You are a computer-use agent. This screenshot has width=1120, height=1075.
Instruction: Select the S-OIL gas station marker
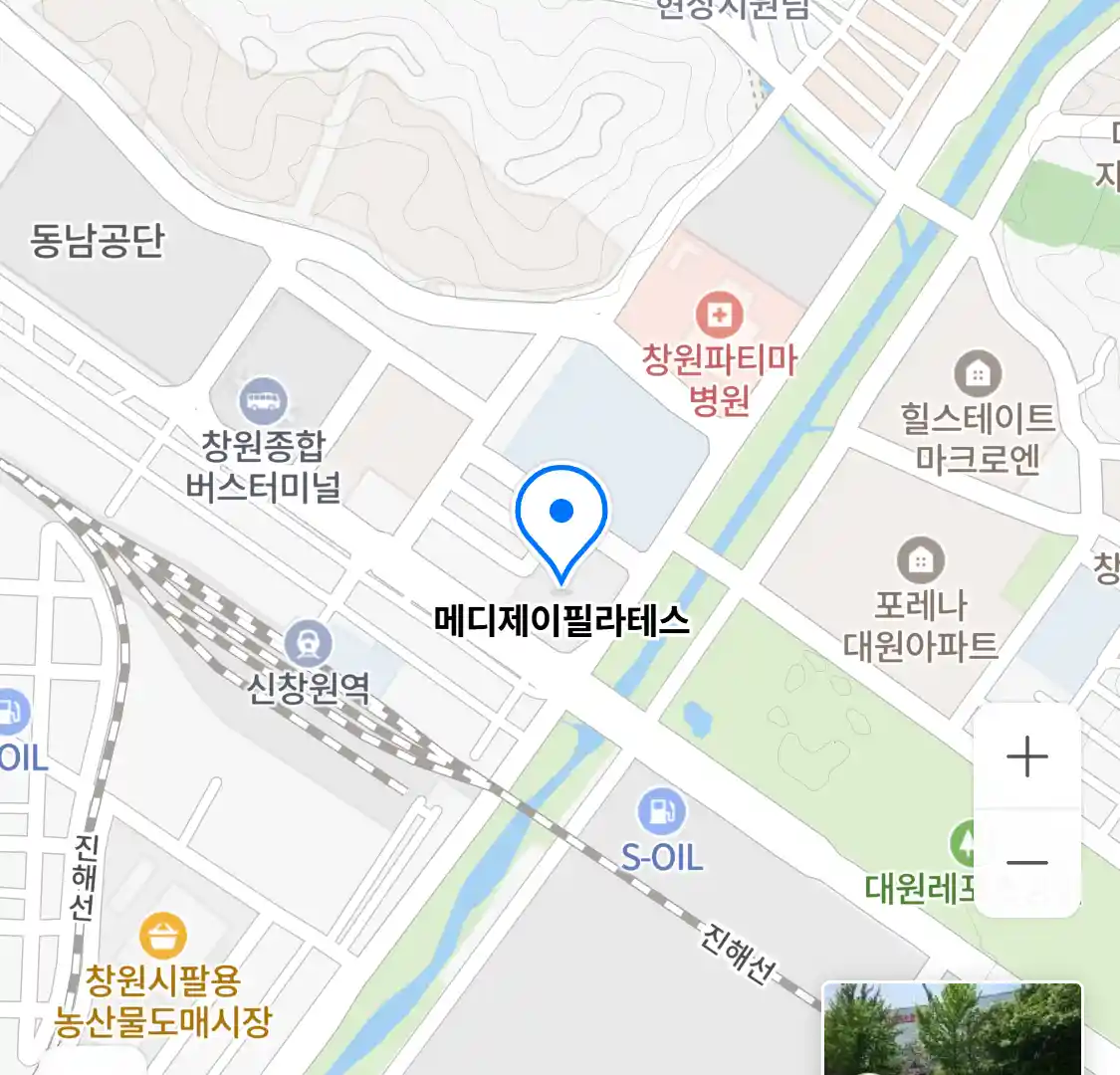[x=661, y=812]
